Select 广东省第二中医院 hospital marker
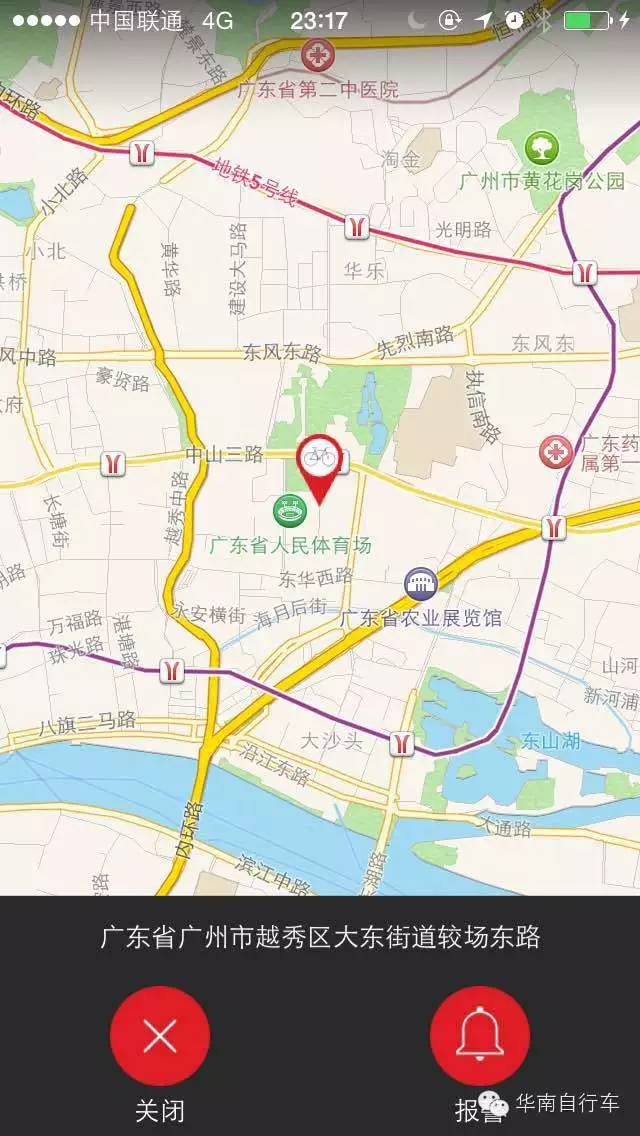The width and height of the screenshot is (640, 1136). (317, 54)
